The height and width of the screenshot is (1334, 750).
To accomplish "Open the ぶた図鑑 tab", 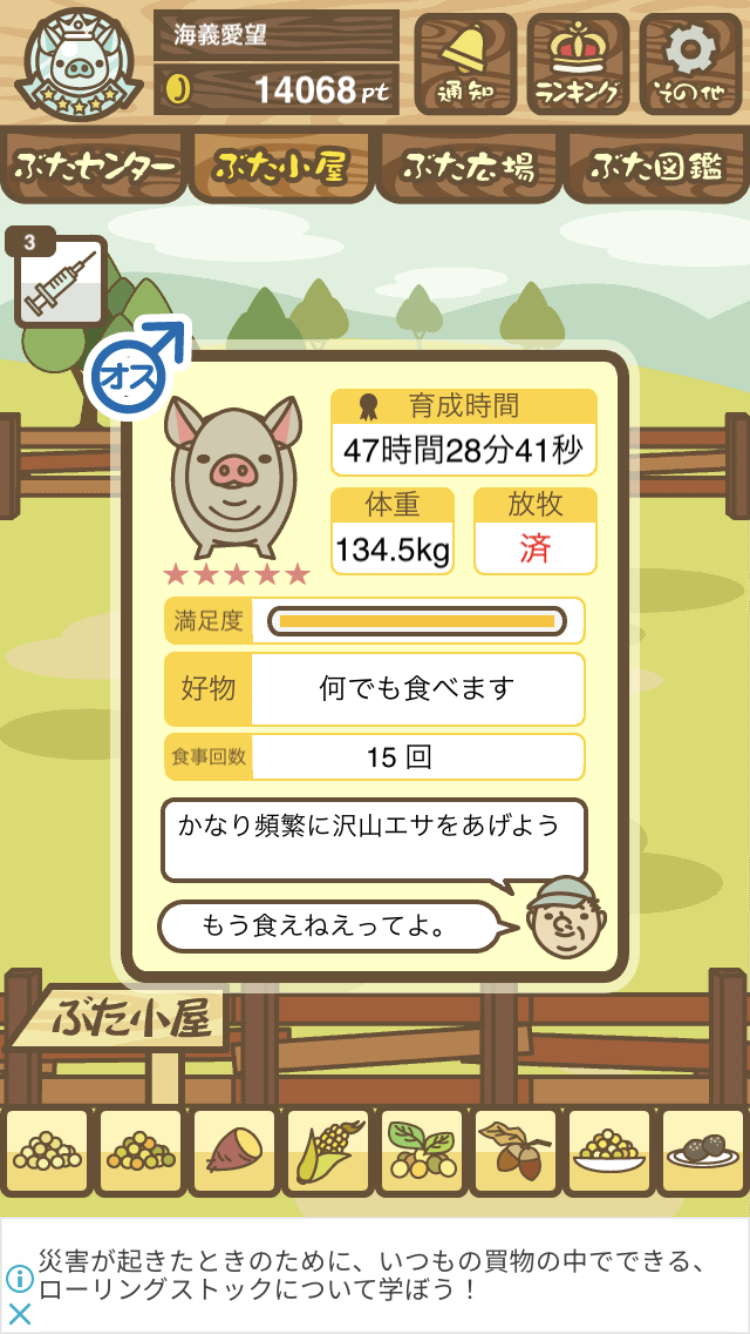I will pyautogui.click(x=656, y=166).
